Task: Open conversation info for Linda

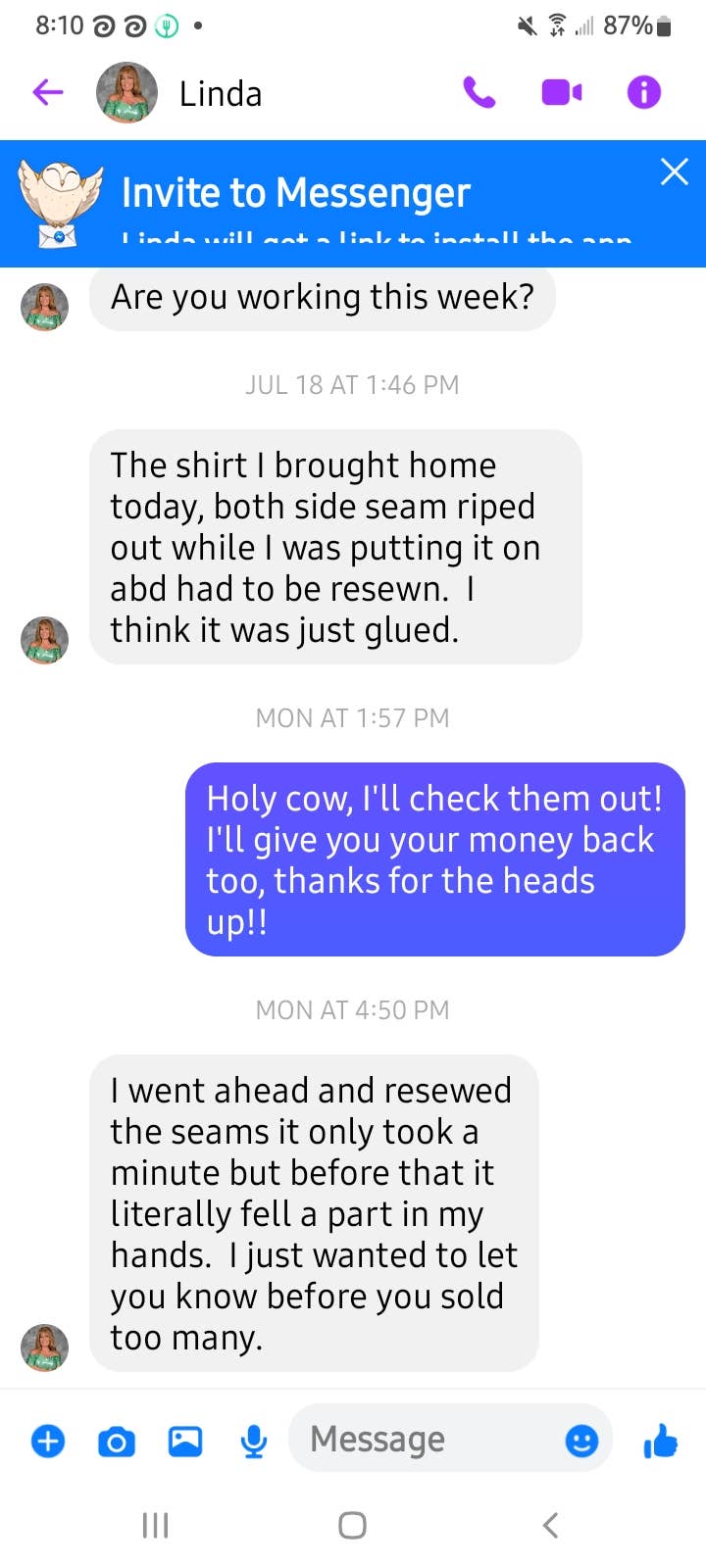Action: pos(643,93)
